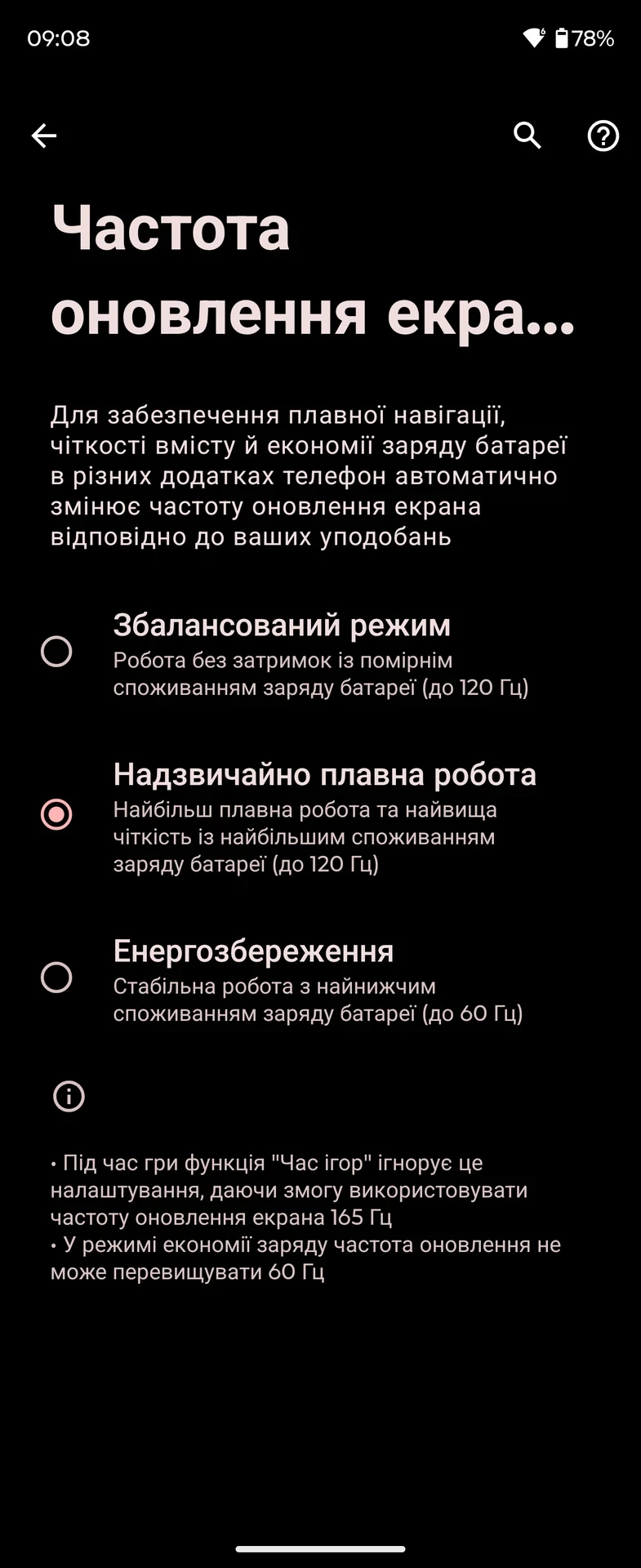Image resolution: width=641 pixels, height=1568 pixels.
Task: Select Збалансований режим option
Action: [320, 652]
